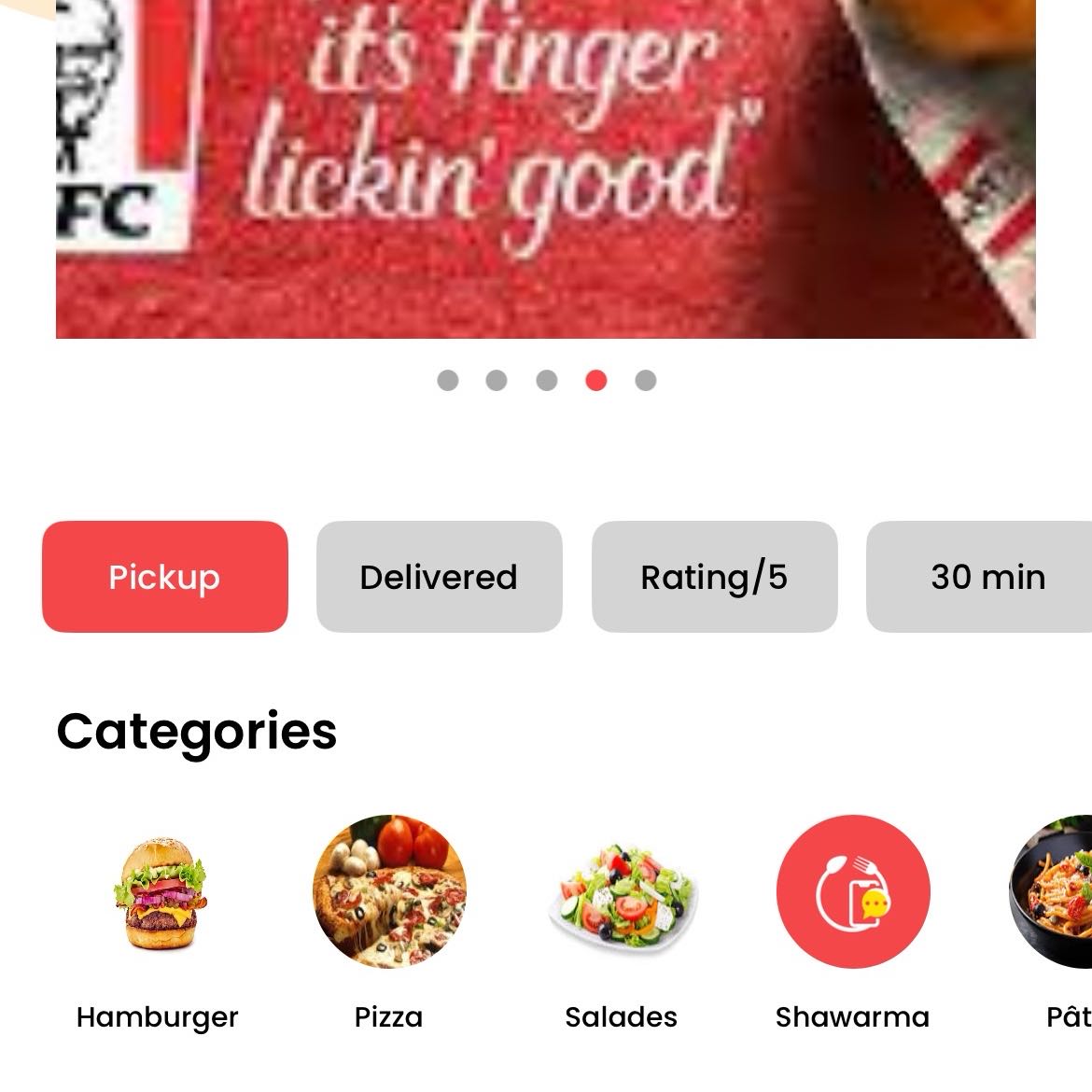The image size is (1092, 1092).
Task: Open the Shawarma category
Action: click(852, 893)
